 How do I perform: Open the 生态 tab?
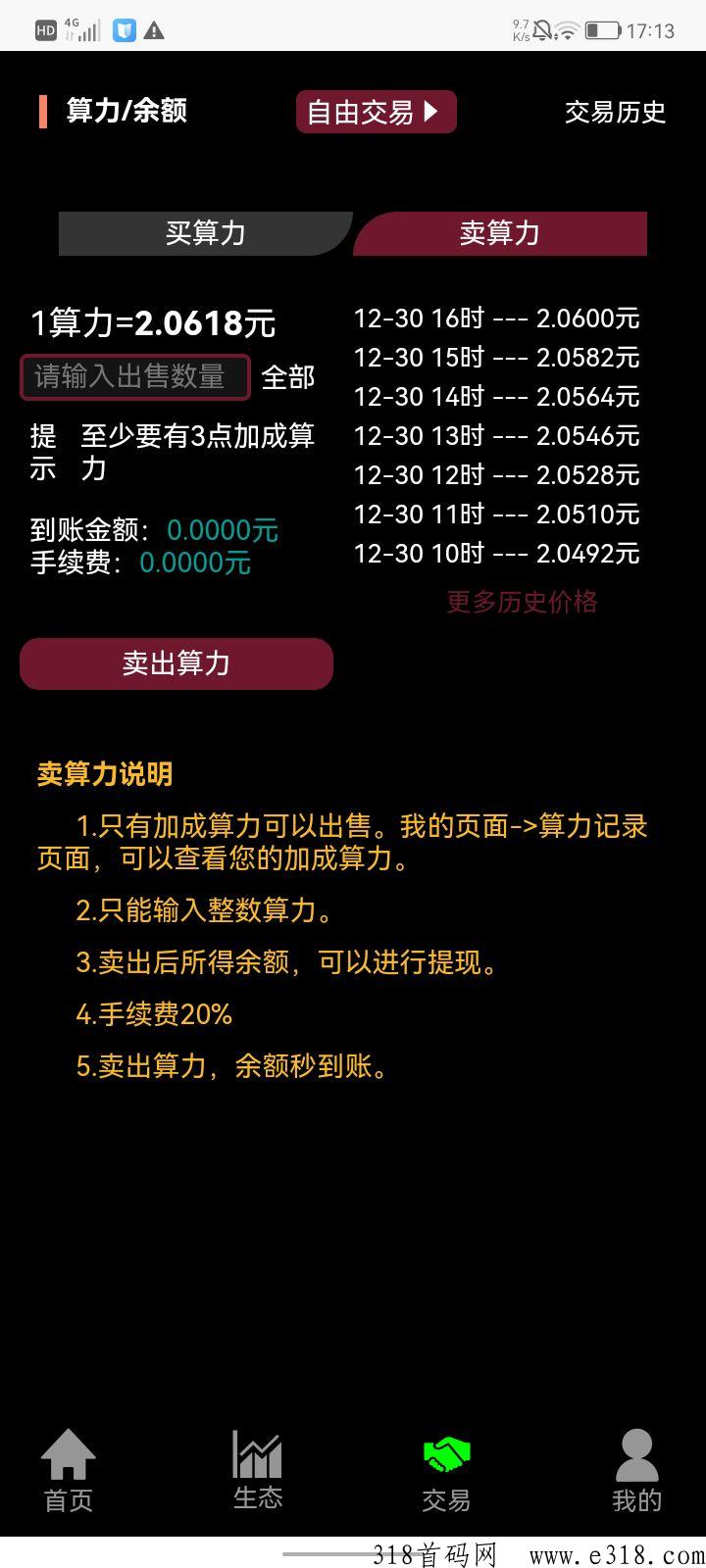click(x=258, y=1470)
